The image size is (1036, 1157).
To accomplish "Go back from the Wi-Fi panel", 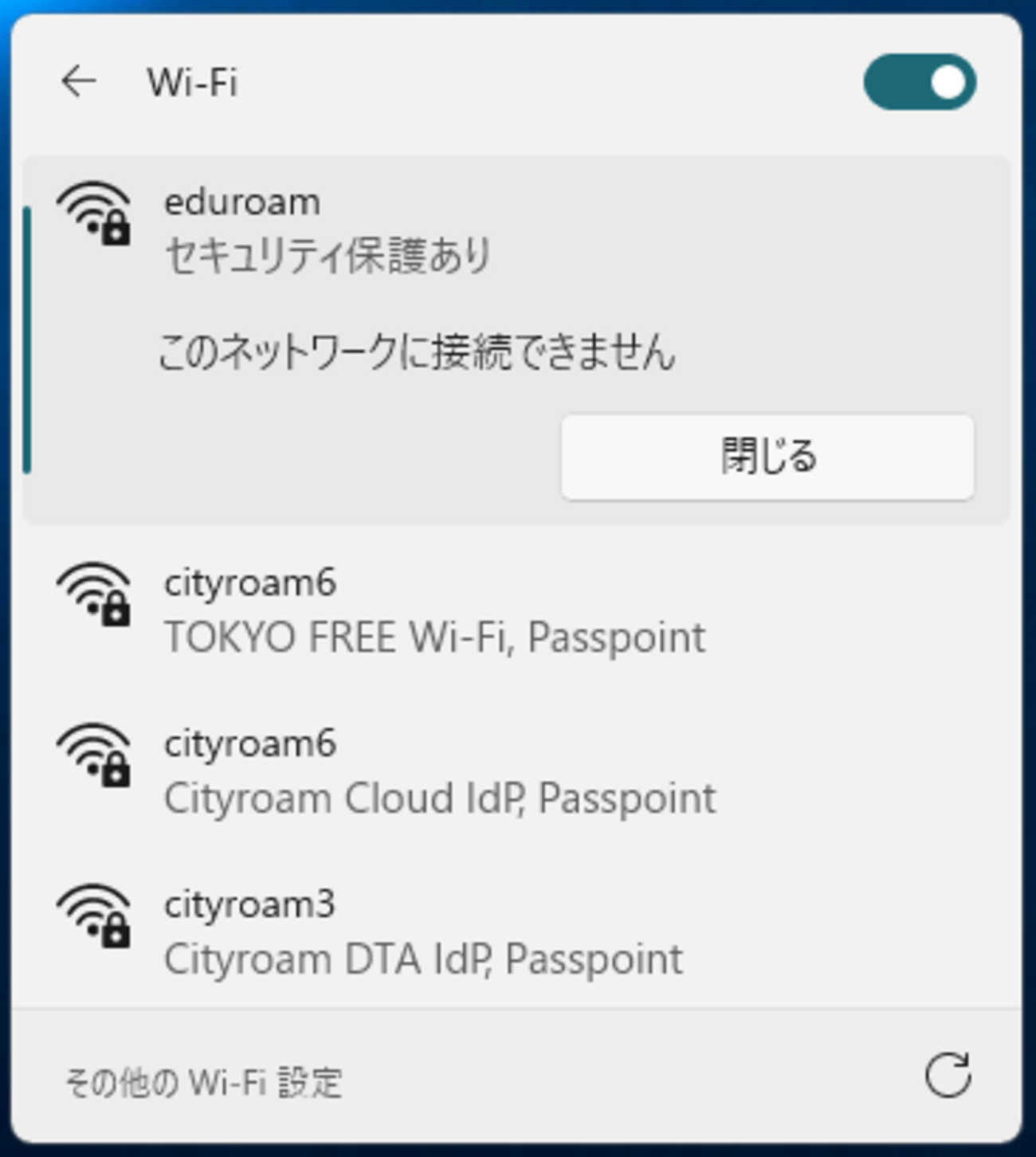I will (x=78, y=81).
